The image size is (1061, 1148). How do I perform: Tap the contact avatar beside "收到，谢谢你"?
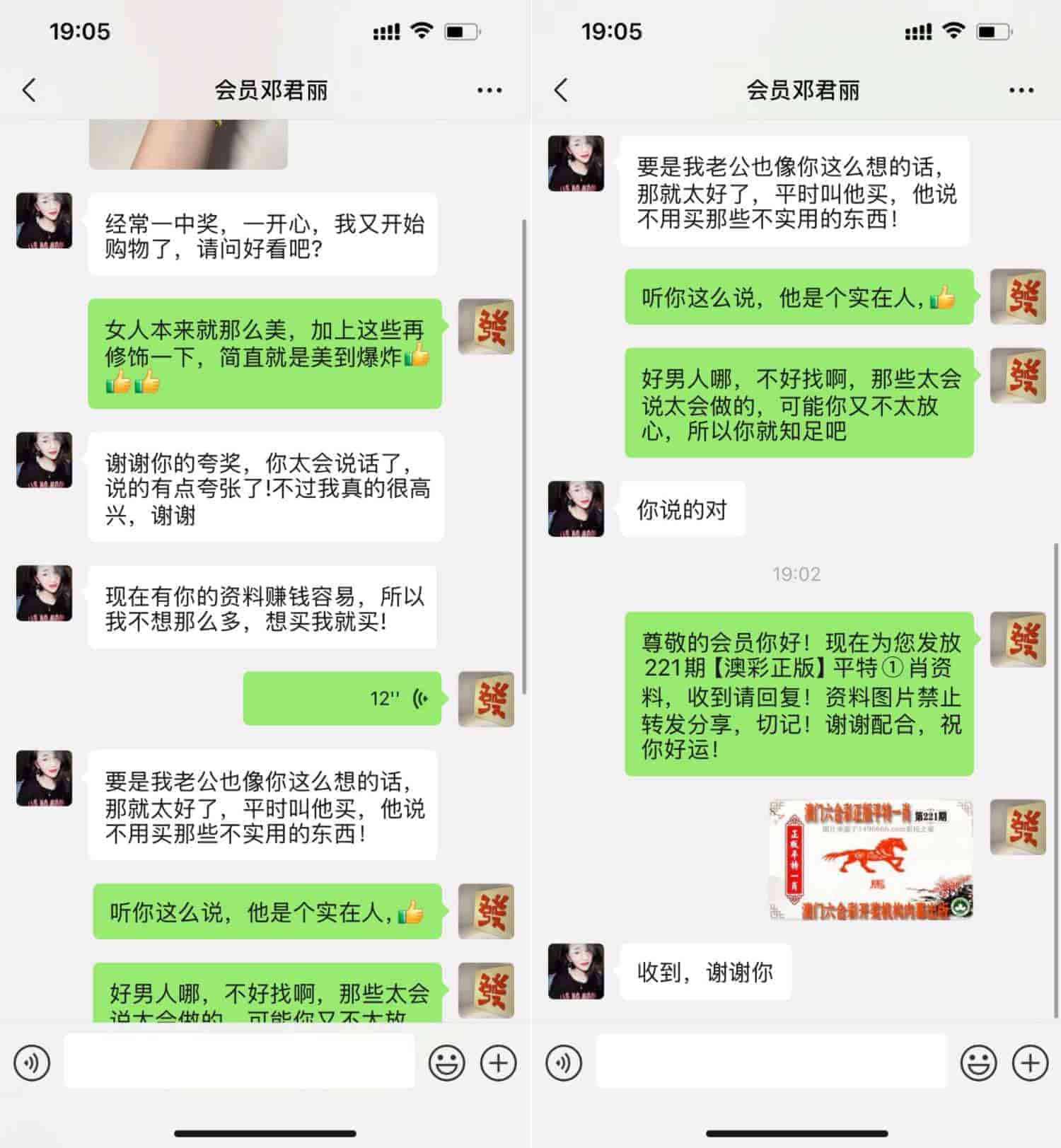[576, 971]
